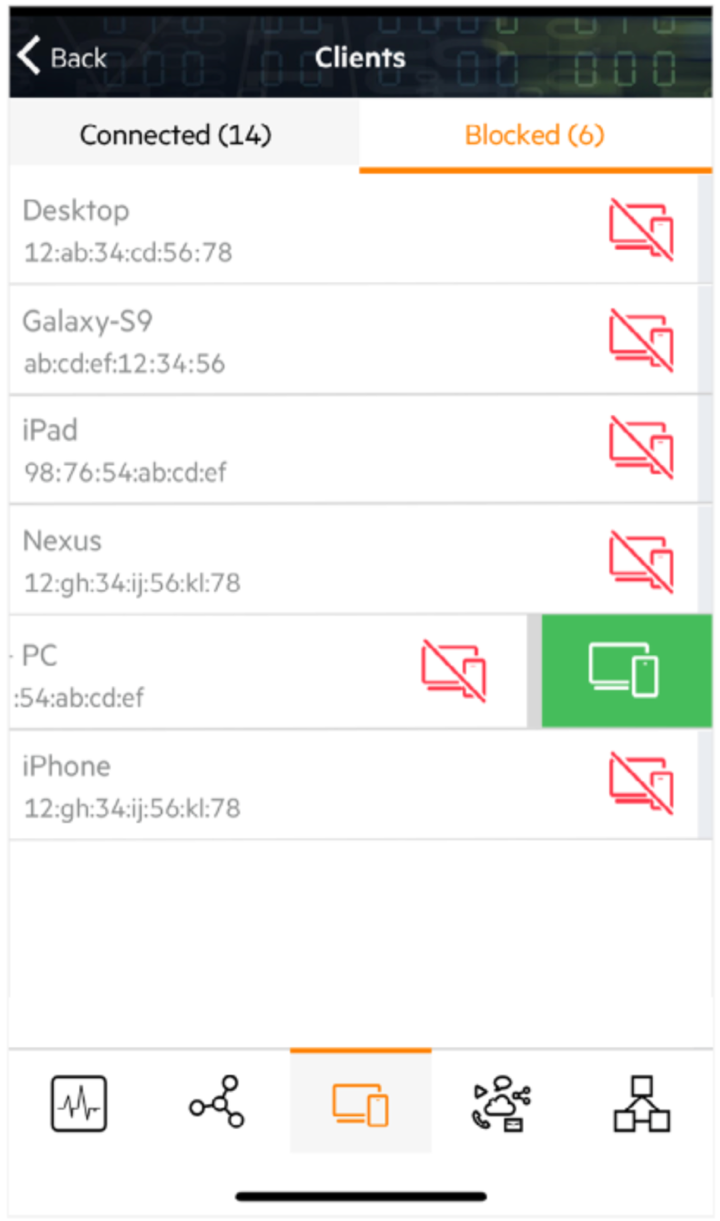
Task: Open the Galaxy-S9 client row
Action: pyautogui.click(x=354, y=340)
